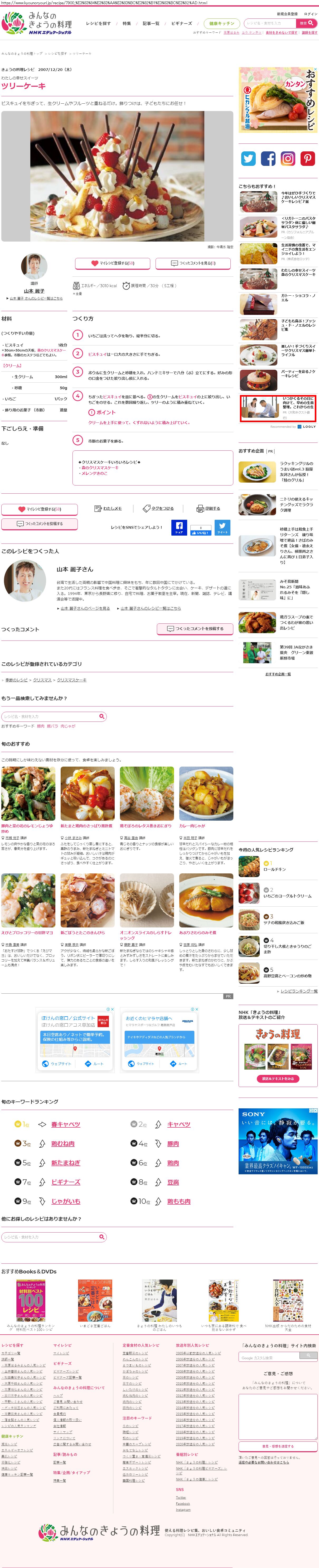Add recipe via マイレシピ登録する below the photo
The image size is (319, 1568).
(x=113, y=263)
